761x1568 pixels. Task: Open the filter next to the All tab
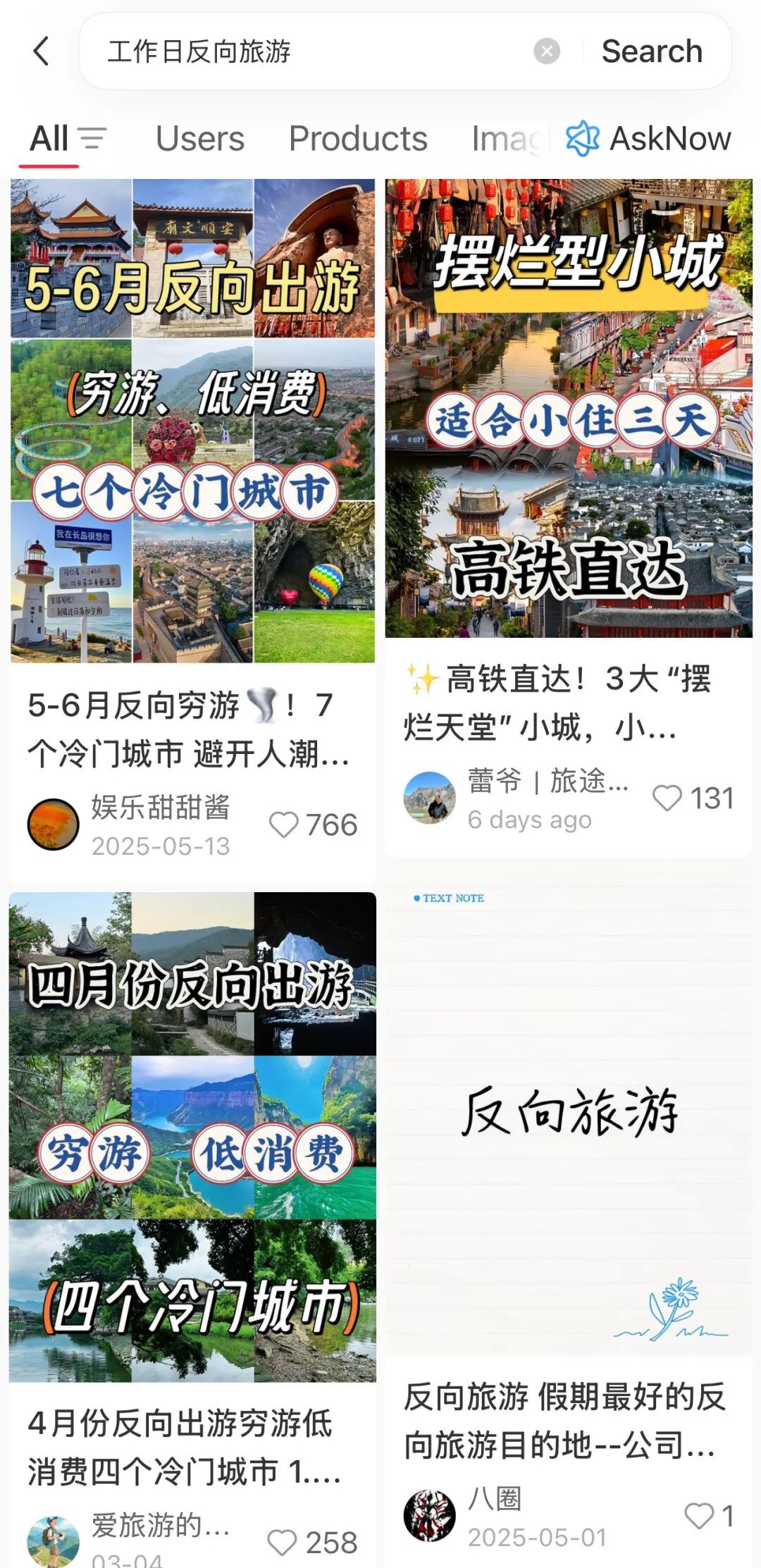(x=92, y=138)
